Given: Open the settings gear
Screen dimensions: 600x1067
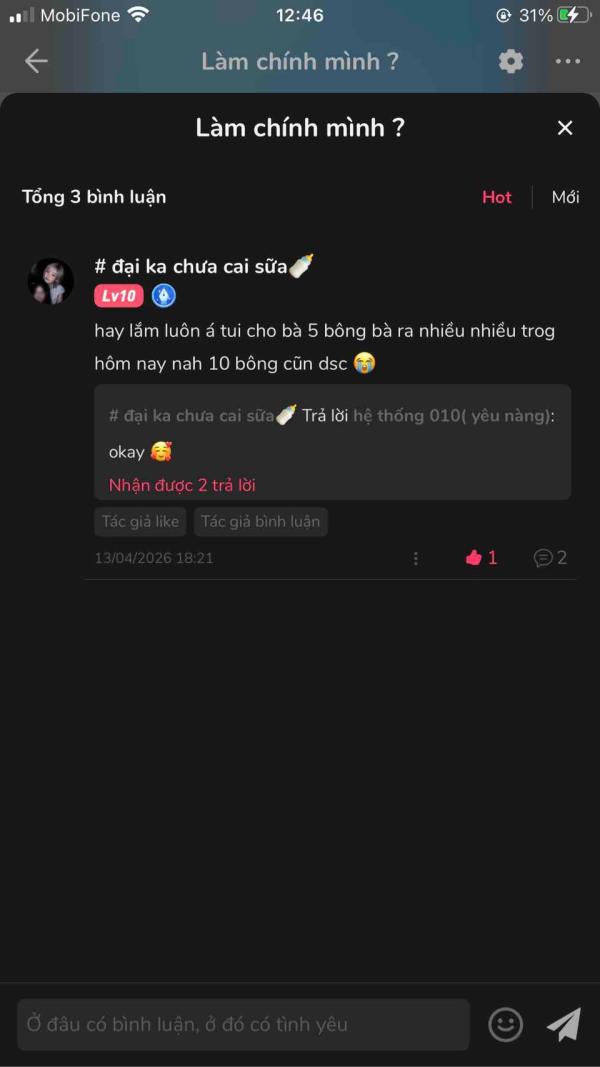Looking at the screenshot, I should pyautogui.click(x=511, y=61).
